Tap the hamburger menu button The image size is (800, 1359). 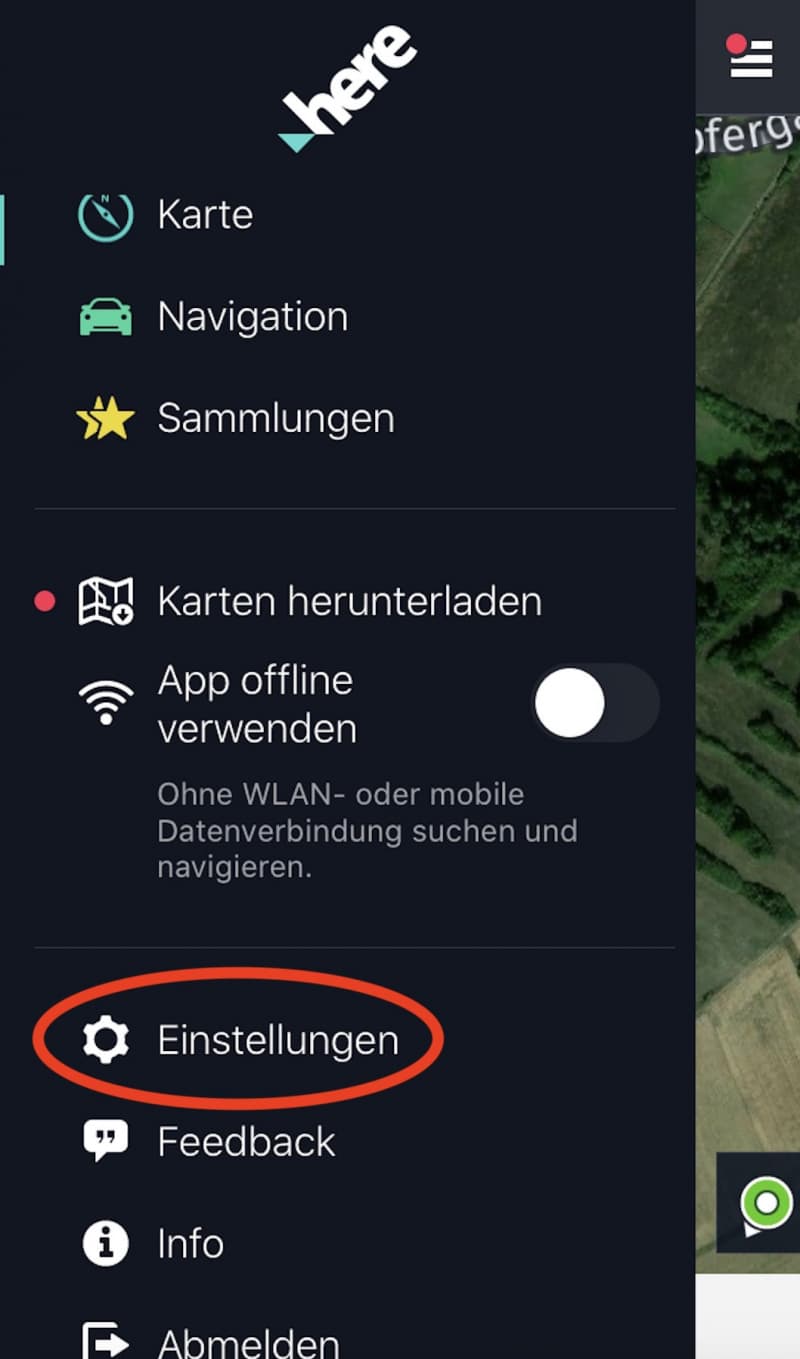pos(750,56)
